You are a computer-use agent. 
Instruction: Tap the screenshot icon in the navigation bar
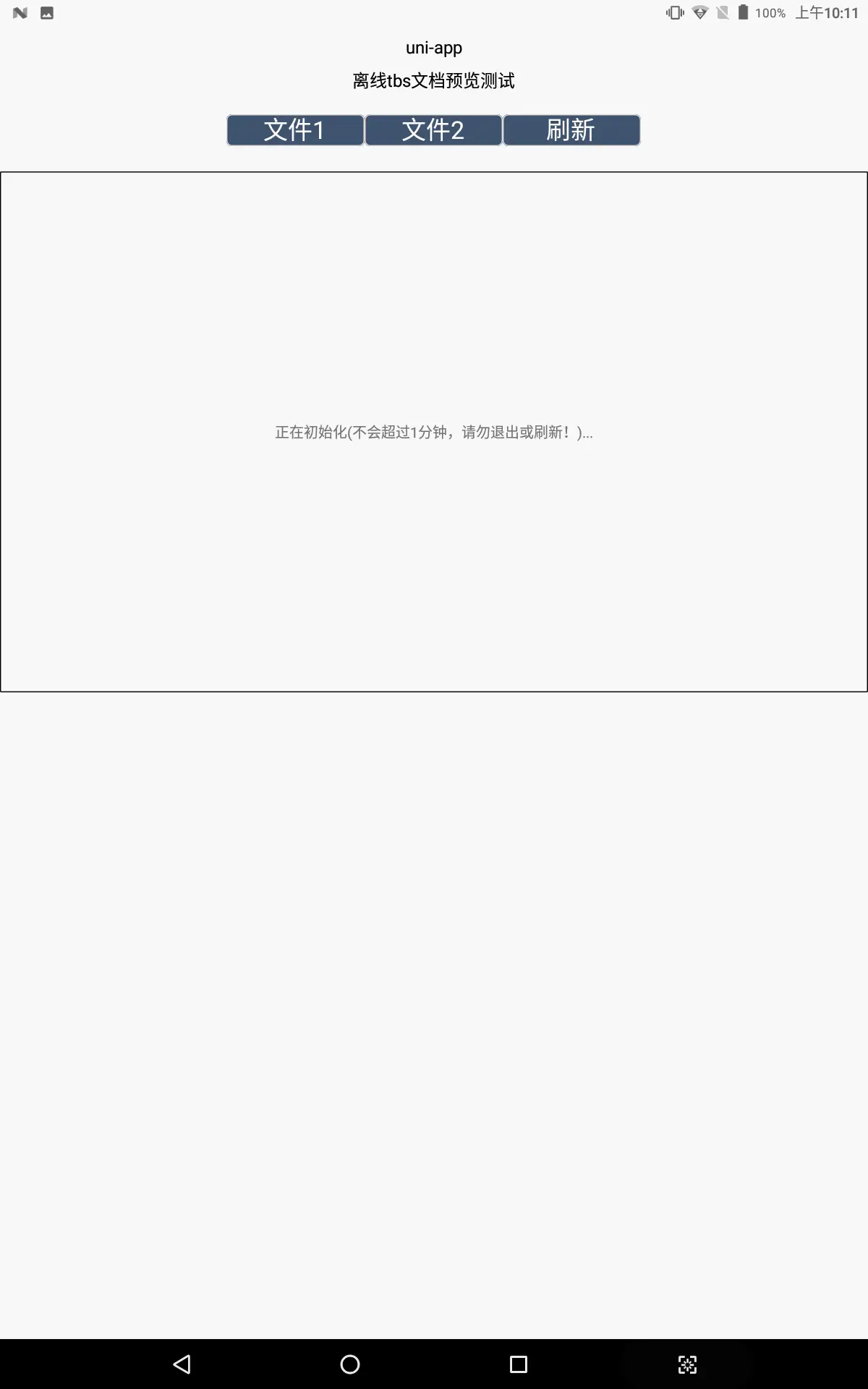click(687, 1364)
